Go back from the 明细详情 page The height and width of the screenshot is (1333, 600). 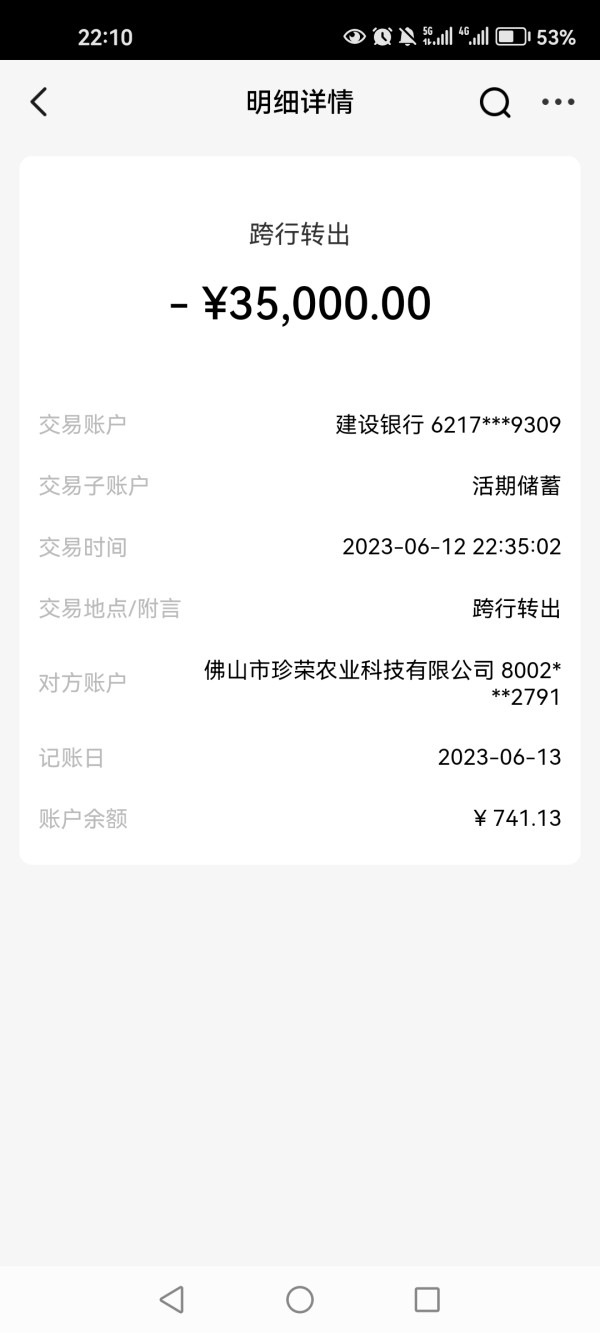coord(39,102)
